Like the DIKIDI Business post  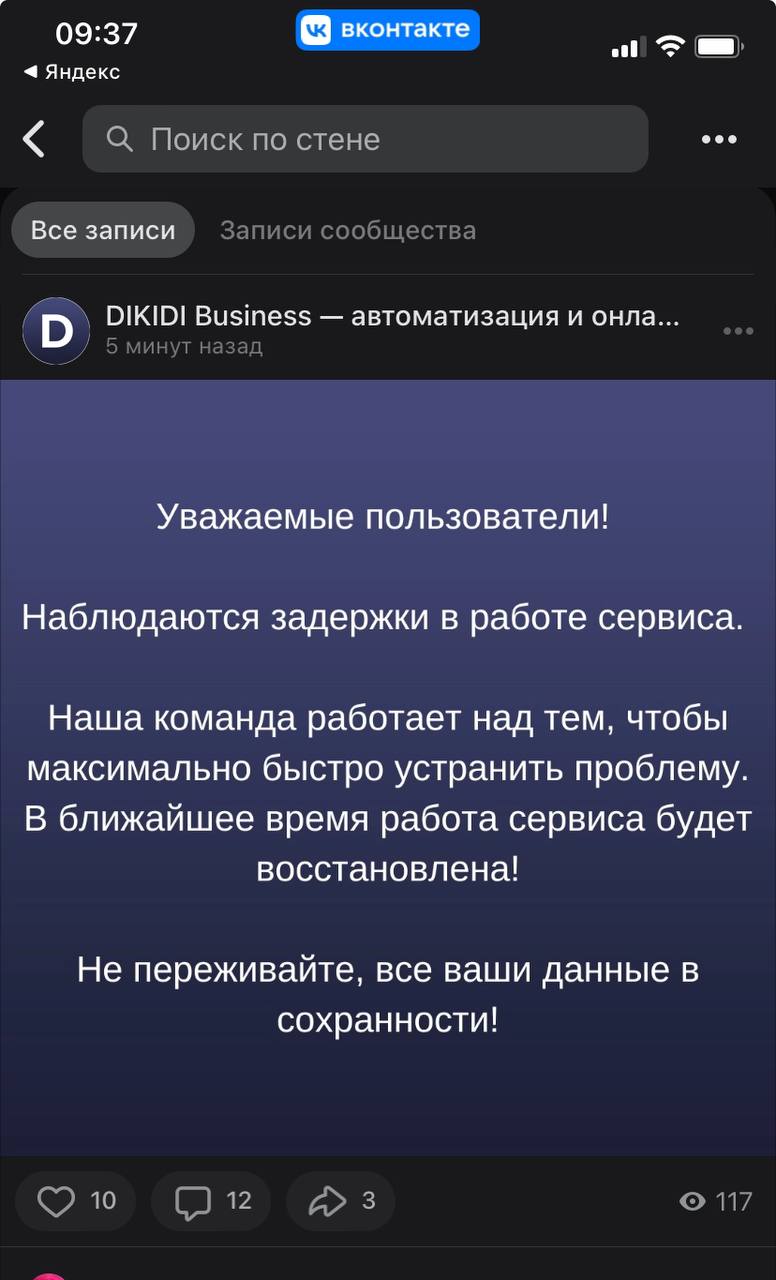[x=76, y=1200]
